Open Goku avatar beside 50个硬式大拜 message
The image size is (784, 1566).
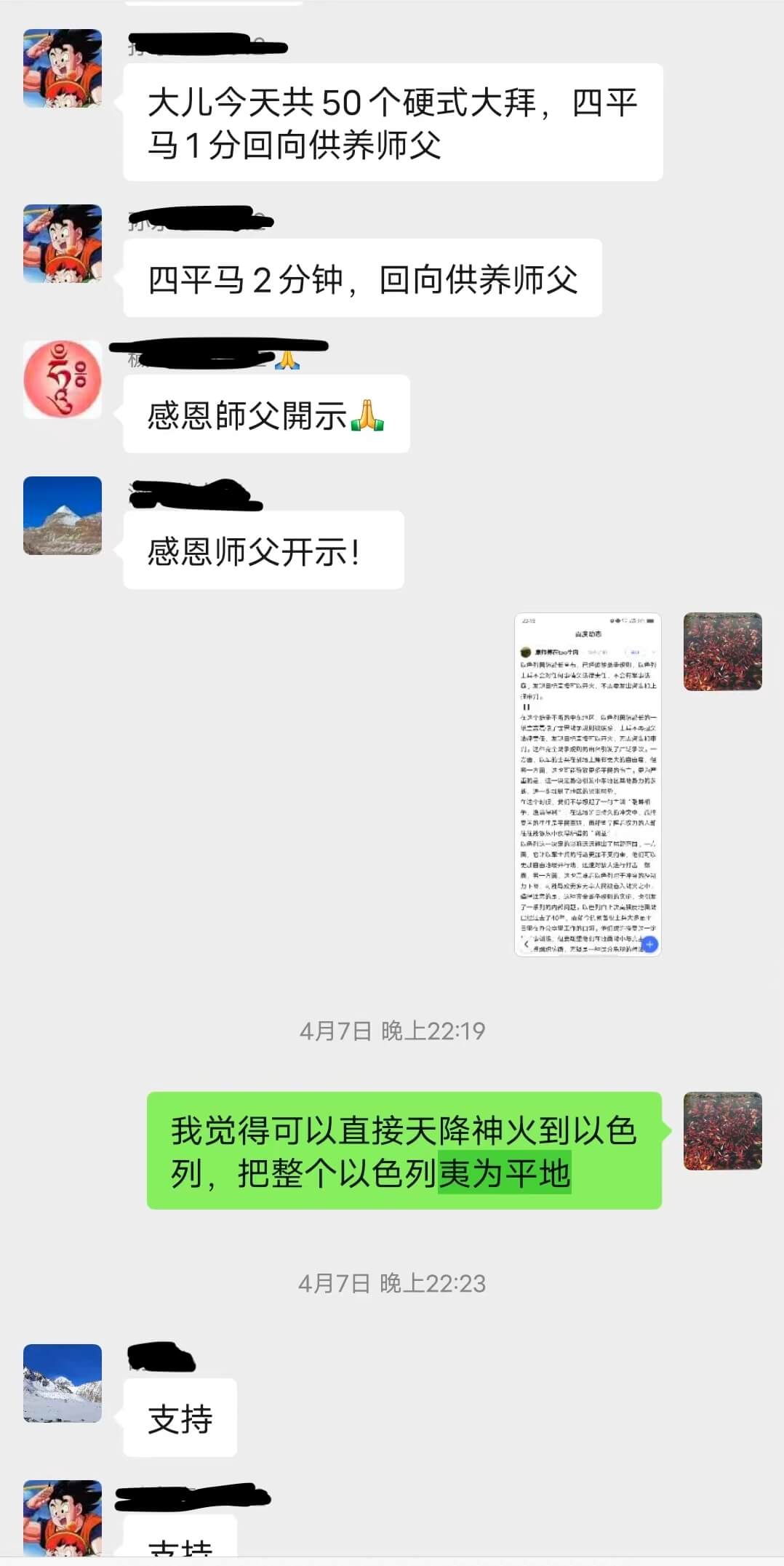[63, 68]
